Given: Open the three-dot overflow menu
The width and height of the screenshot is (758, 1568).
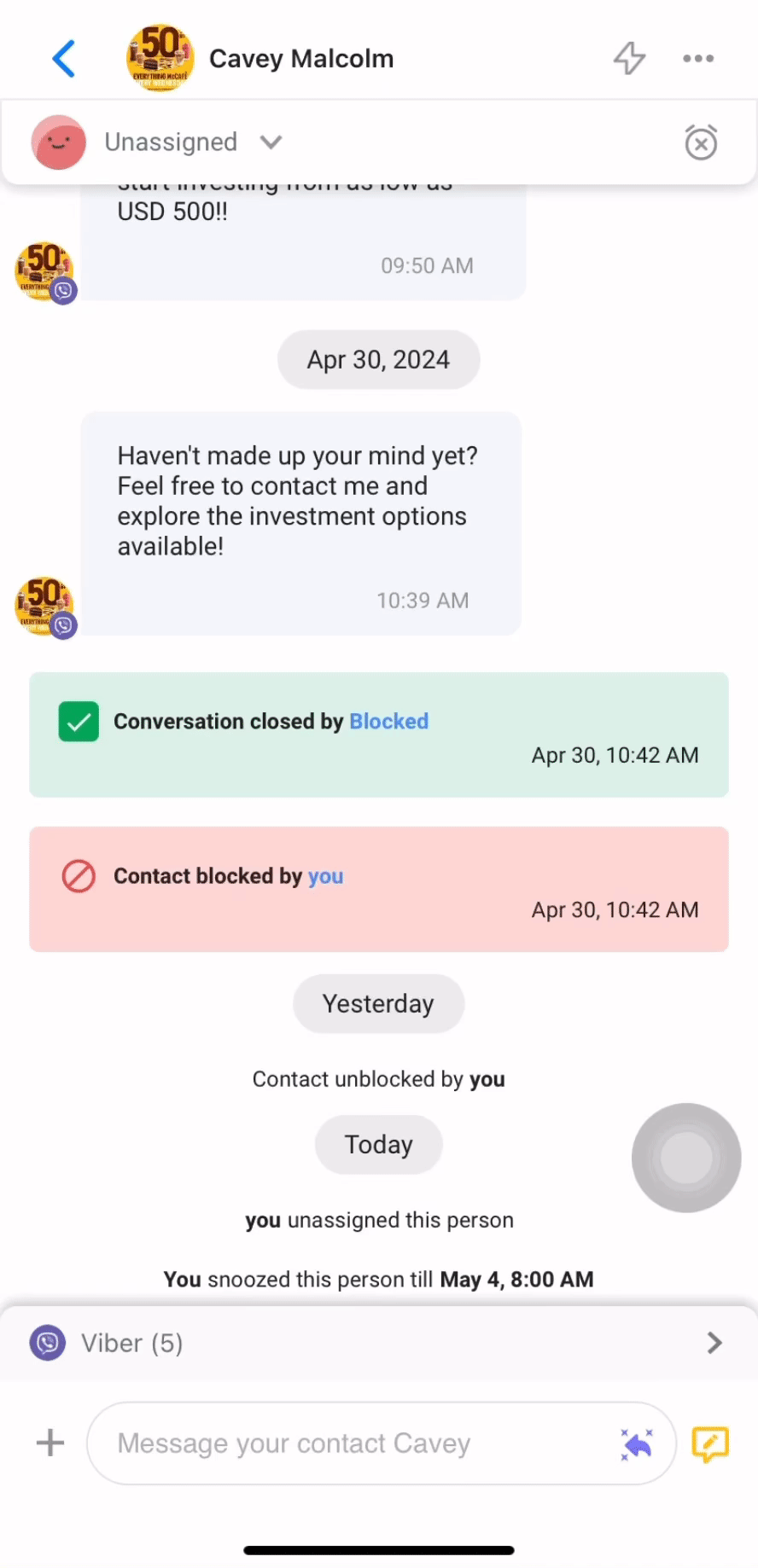Looking at the screenshot, I should (697, 59).
